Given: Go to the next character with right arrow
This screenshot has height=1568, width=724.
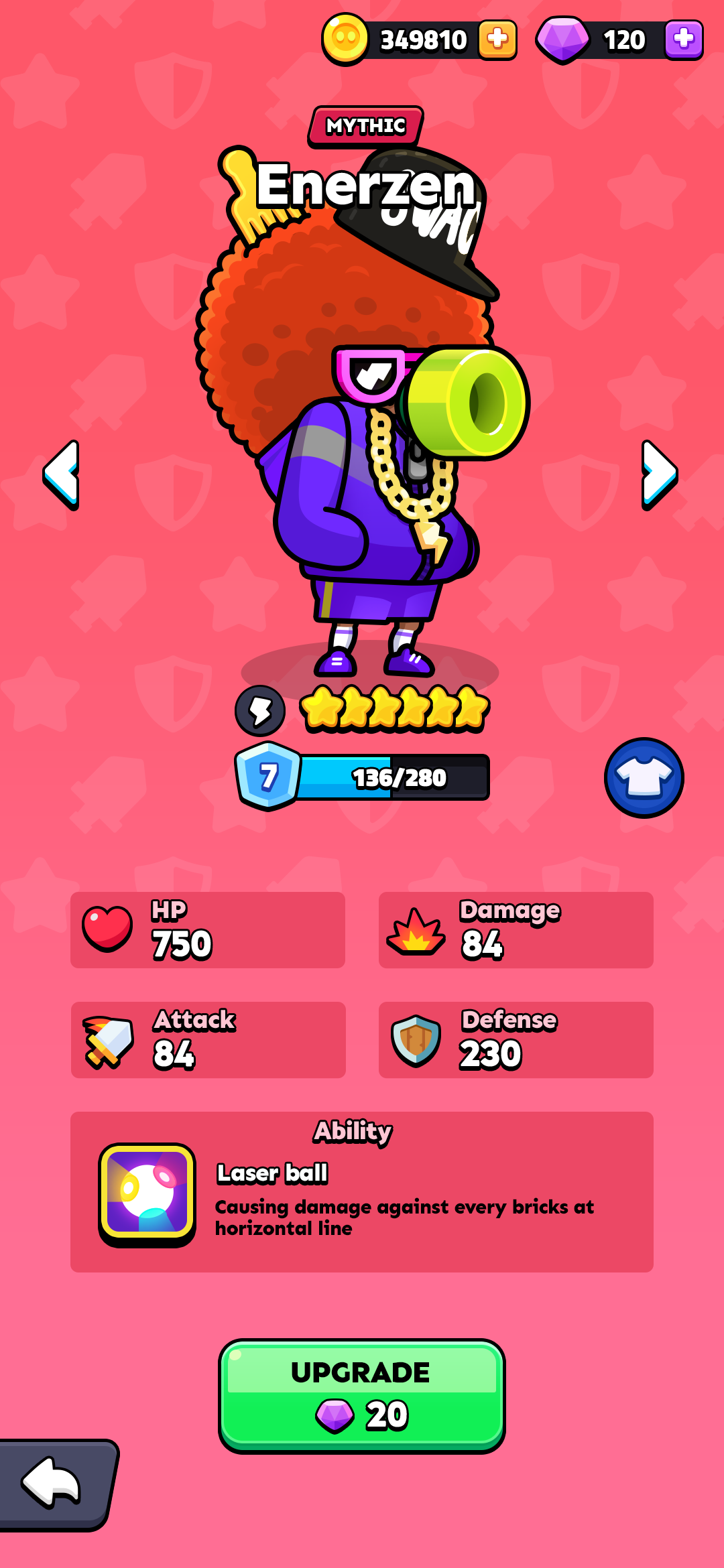Looking at the screenshot, I should coord(660,475).
